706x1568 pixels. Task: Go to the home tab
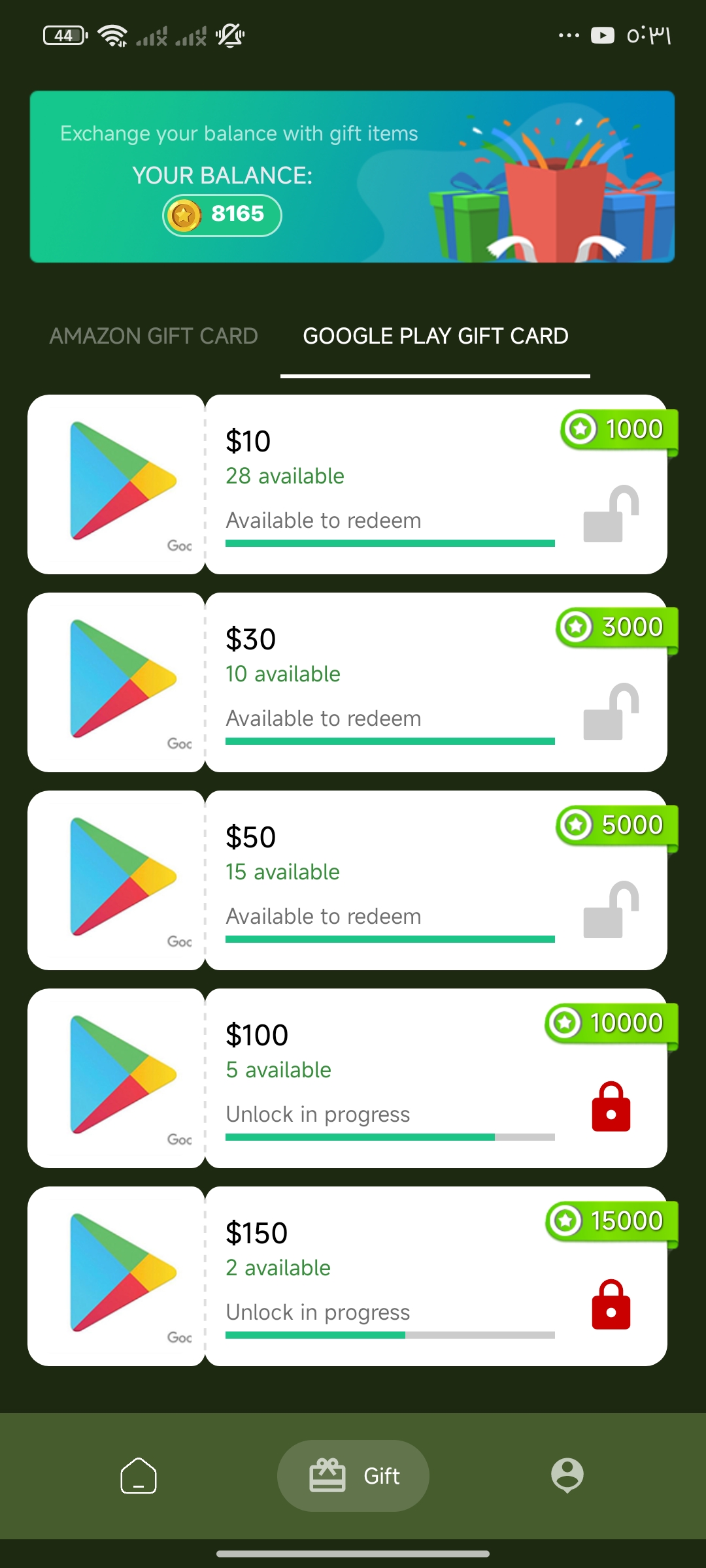(139, 1475)
